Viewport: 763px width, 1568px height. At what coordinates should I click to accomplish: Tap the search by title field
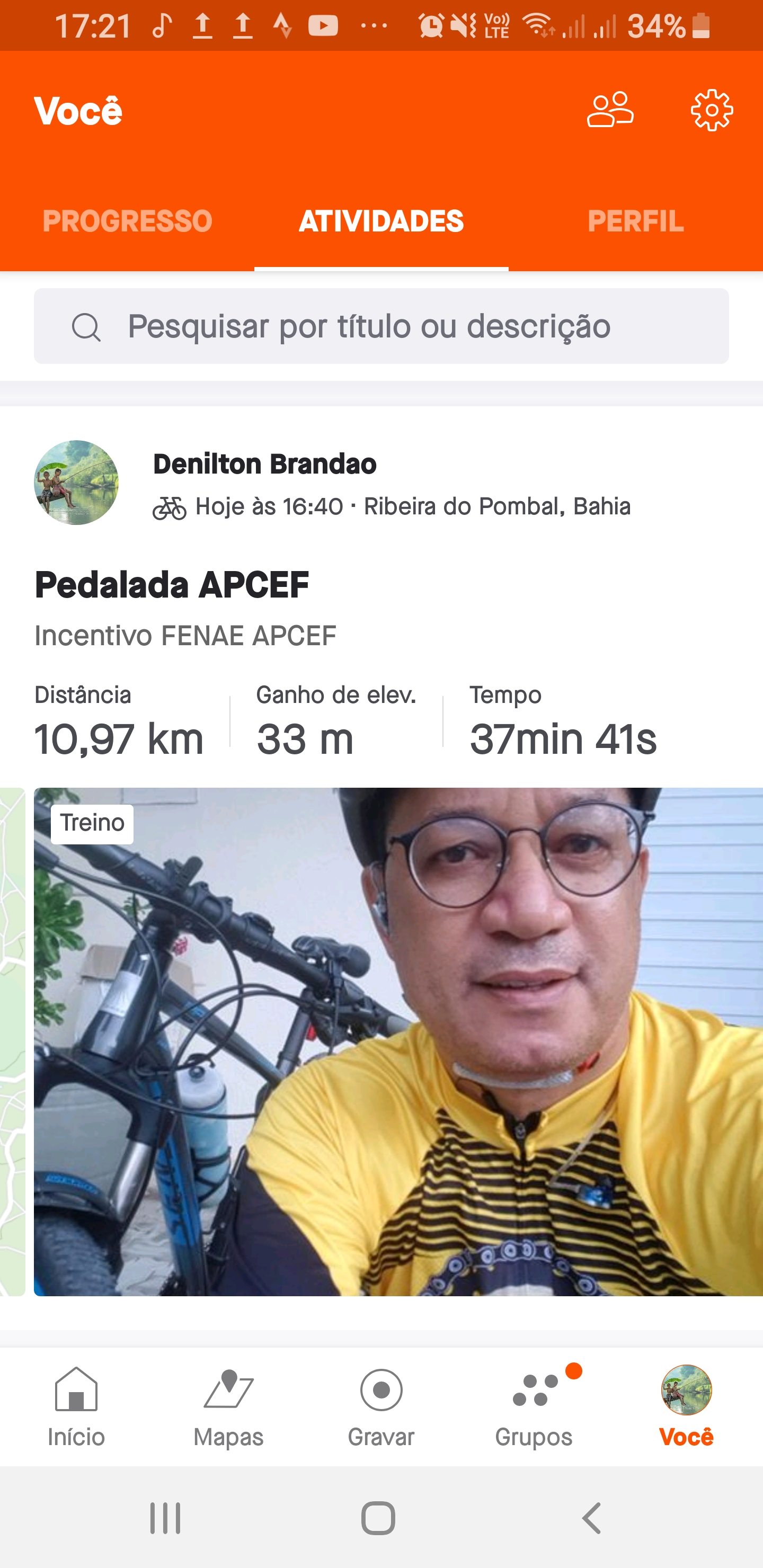coord(381,326)
